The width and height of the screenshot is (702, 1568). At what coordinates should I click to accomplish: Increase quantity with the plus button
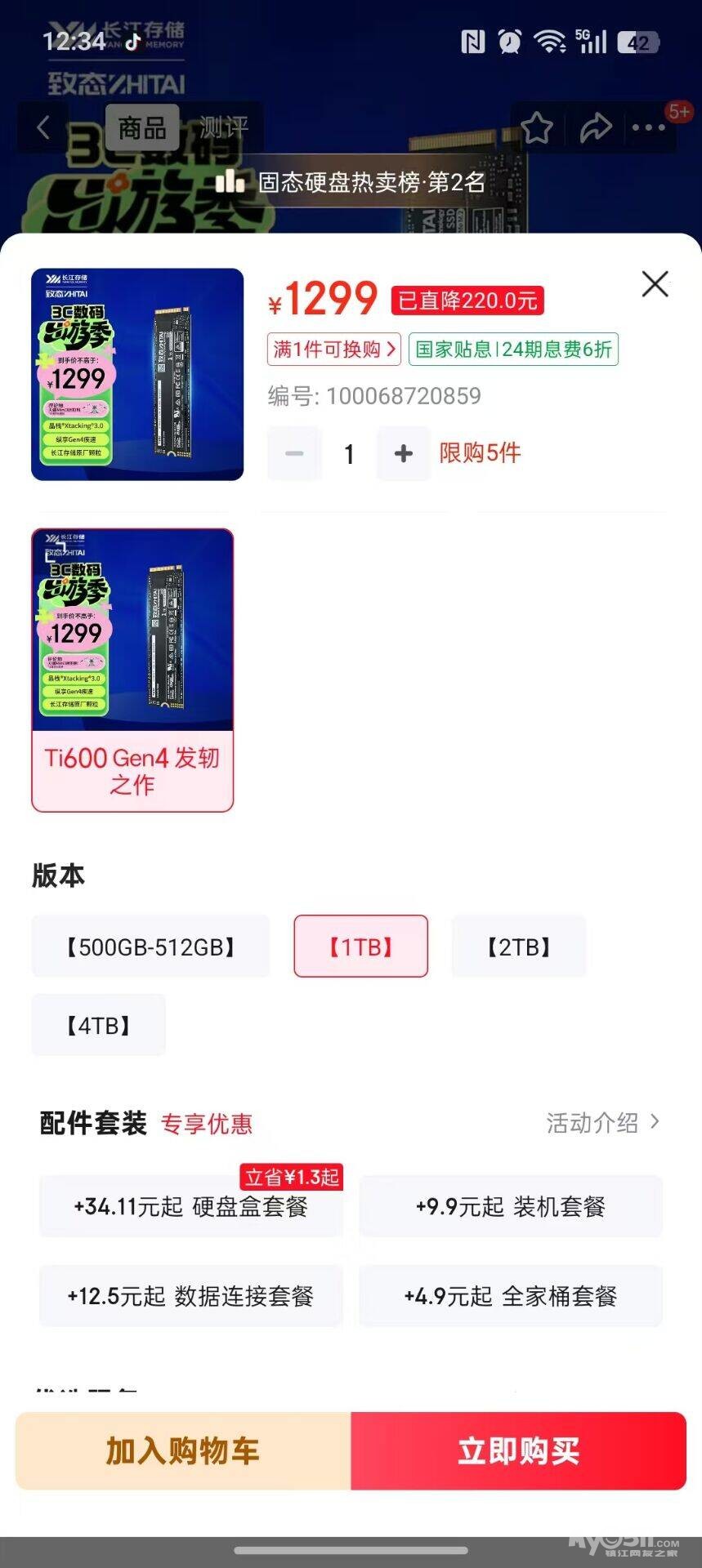click(403, 453)
